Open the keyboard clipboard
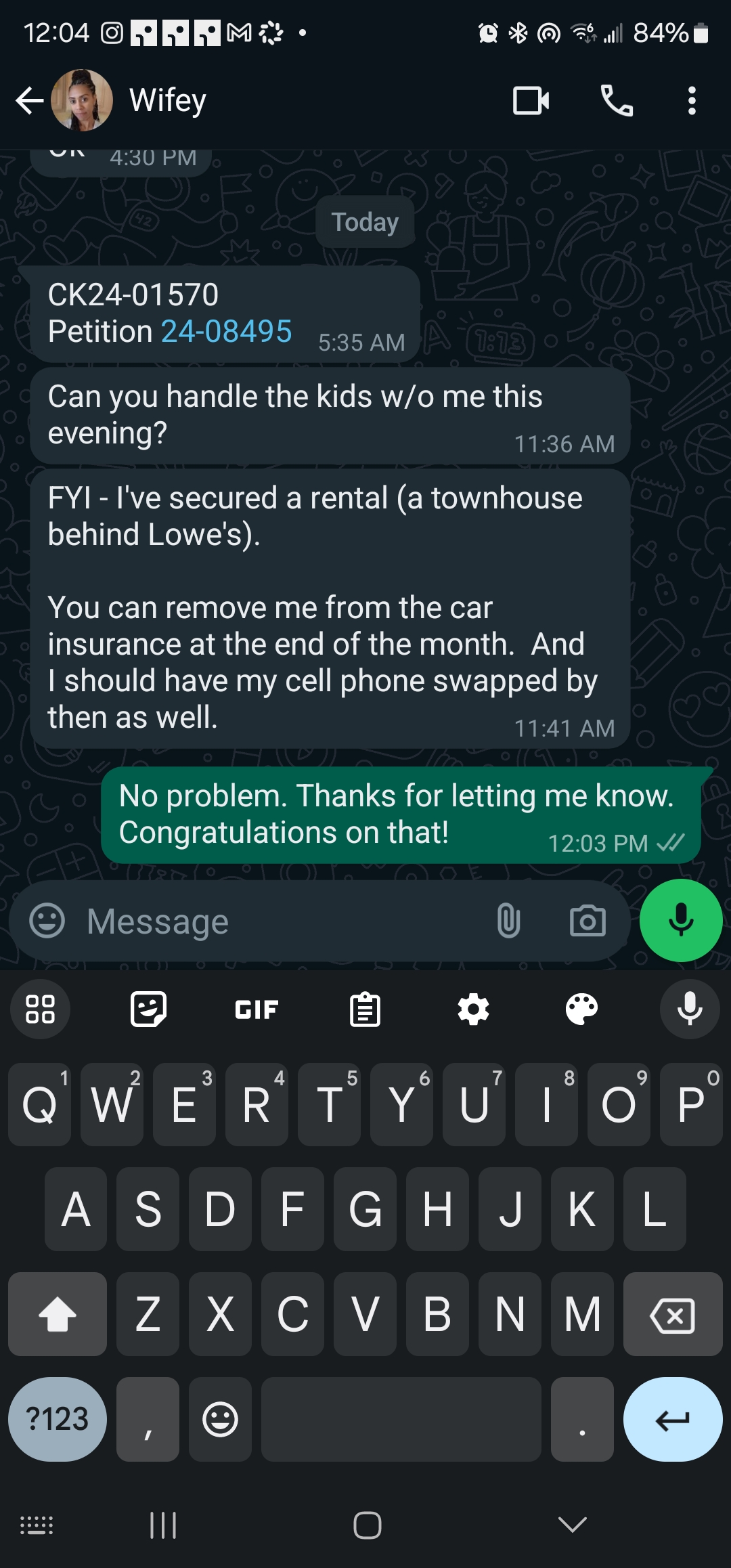 coord(365,1009)
